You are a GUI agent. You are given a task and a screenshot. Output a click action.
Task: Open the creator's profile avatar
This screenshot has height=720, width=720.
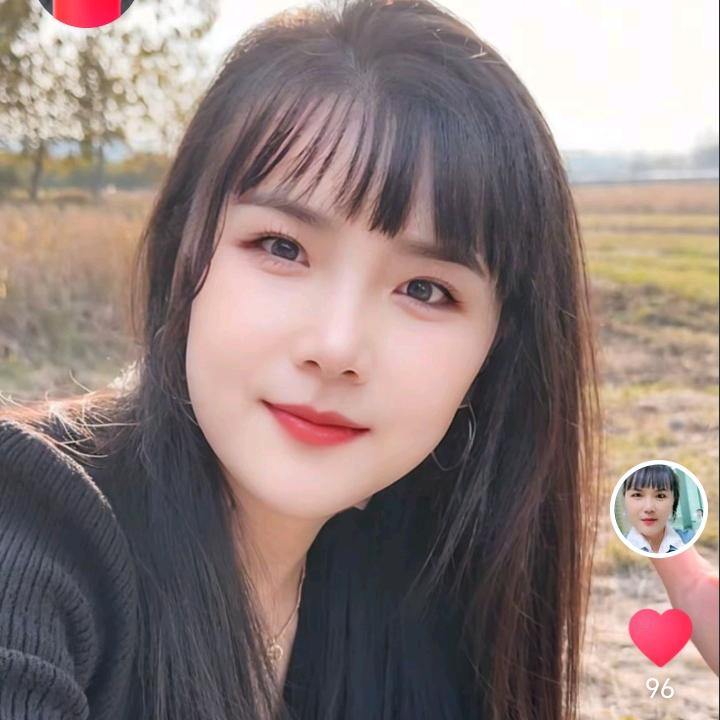(658, 509)
